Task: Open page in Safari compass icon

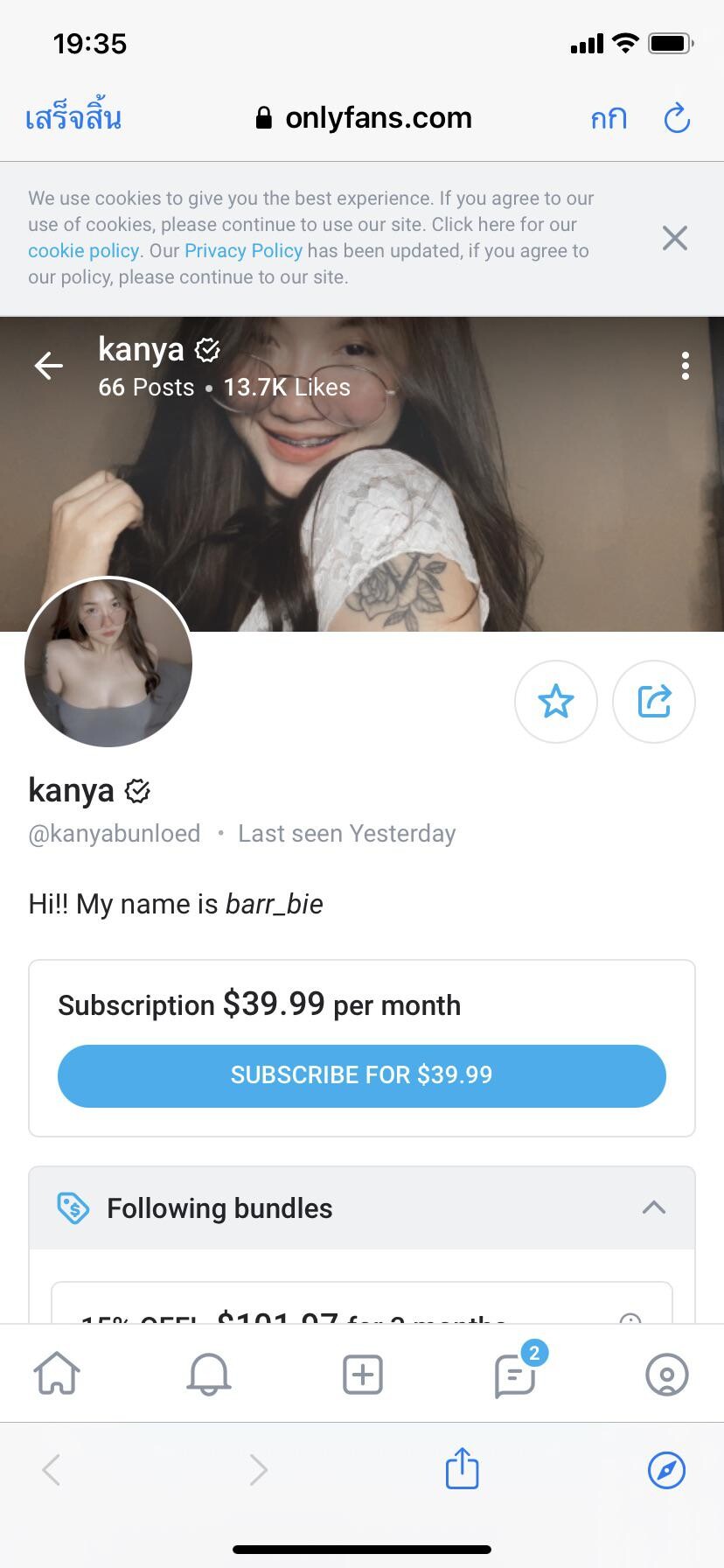Action: pyautogui.click(x=666, y=1469)
